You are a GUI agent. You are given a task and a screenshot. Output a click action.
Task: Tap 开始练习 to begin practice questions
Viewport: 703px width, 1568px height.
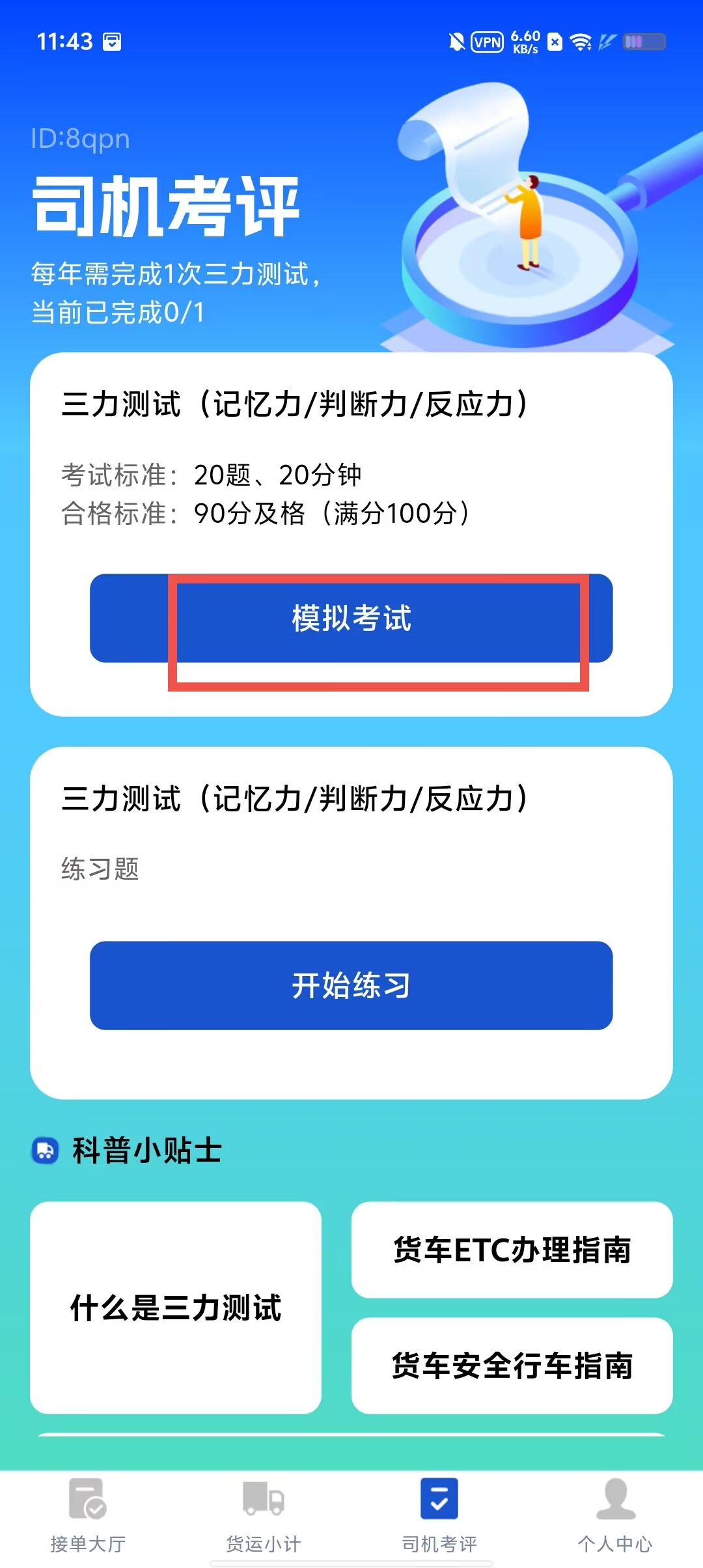coord(351,985)
